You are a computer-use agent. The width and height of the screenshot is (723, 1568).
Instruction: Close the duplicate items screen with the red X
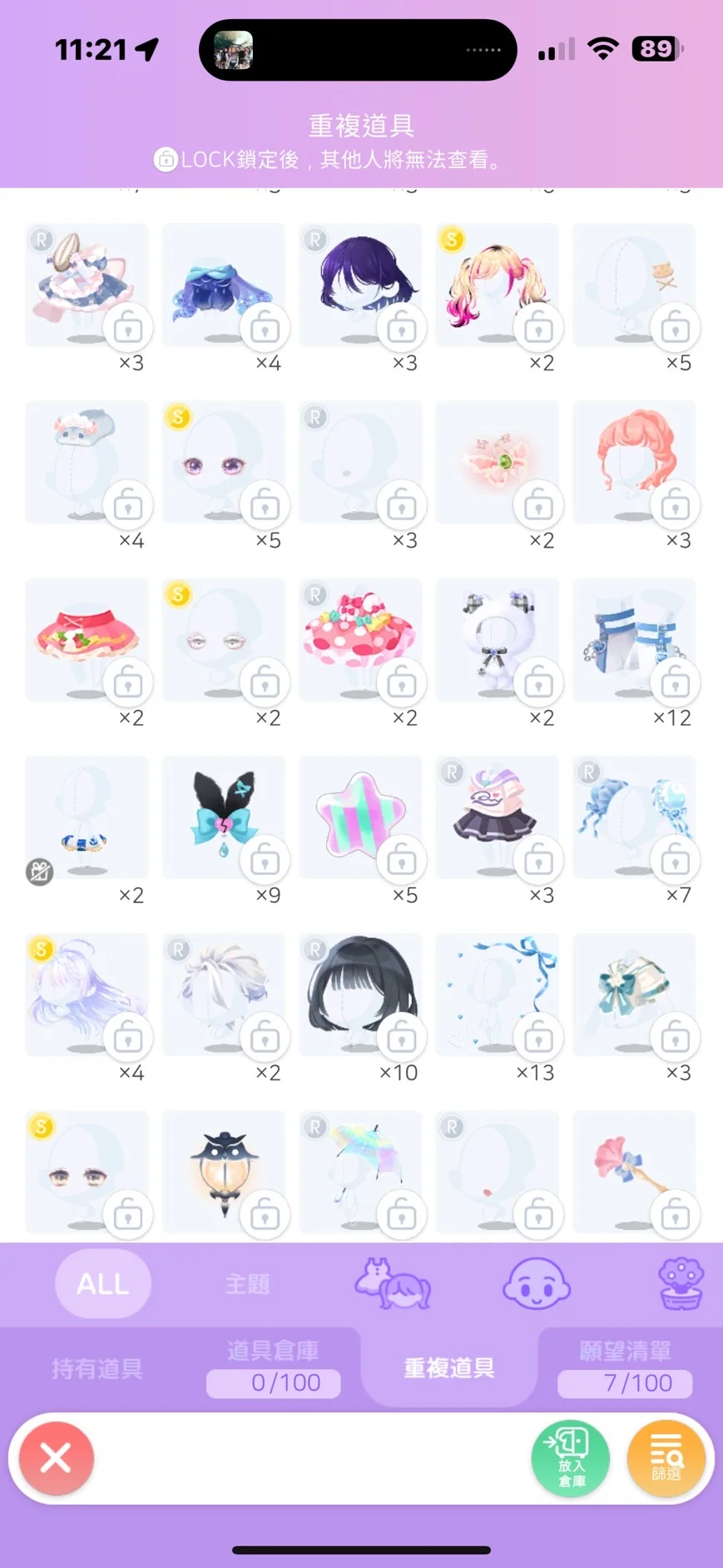pos(56,1458)
